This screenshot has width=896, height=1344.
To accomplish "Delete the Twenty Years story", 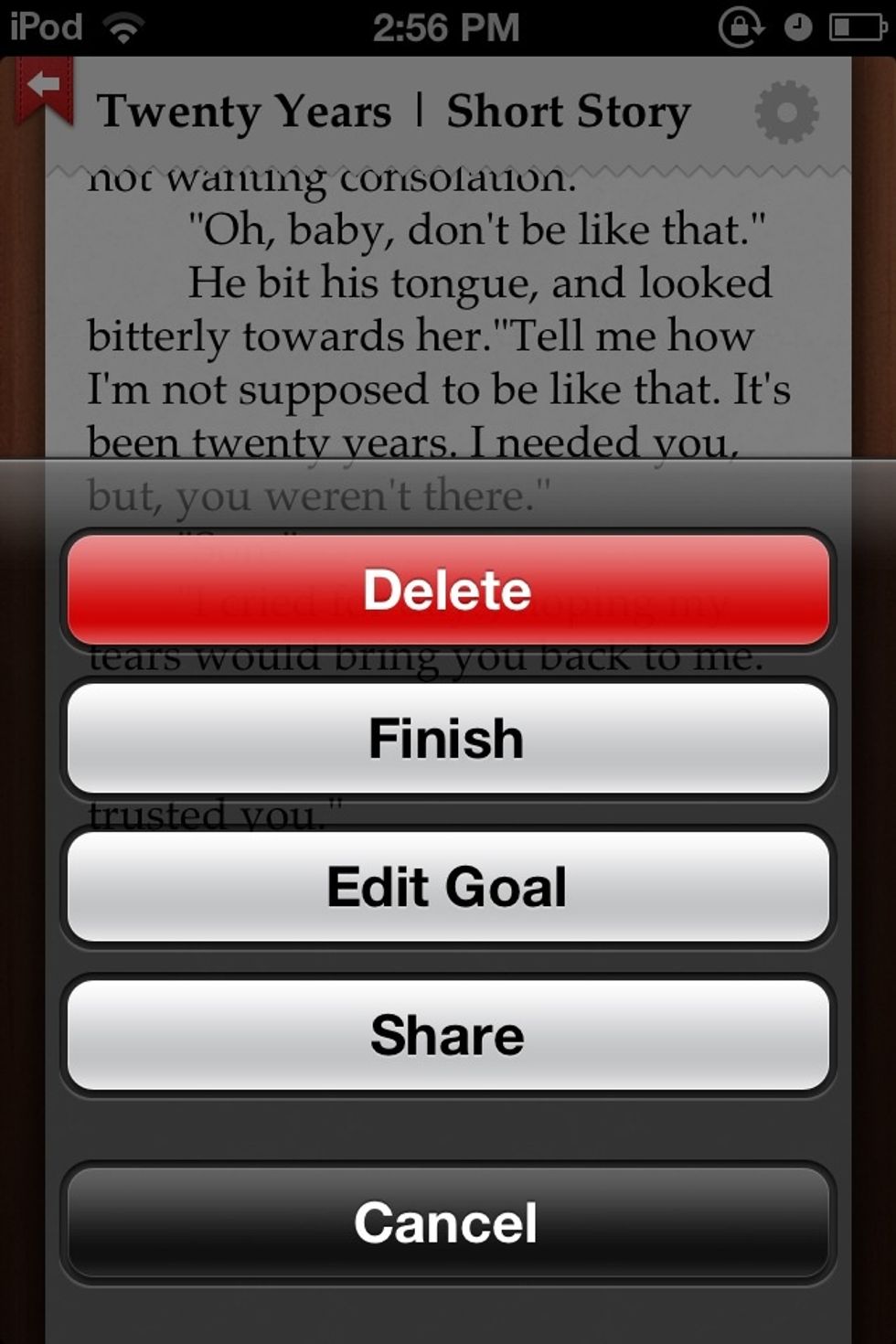I will pyautogui.click(x=447, y=590).
